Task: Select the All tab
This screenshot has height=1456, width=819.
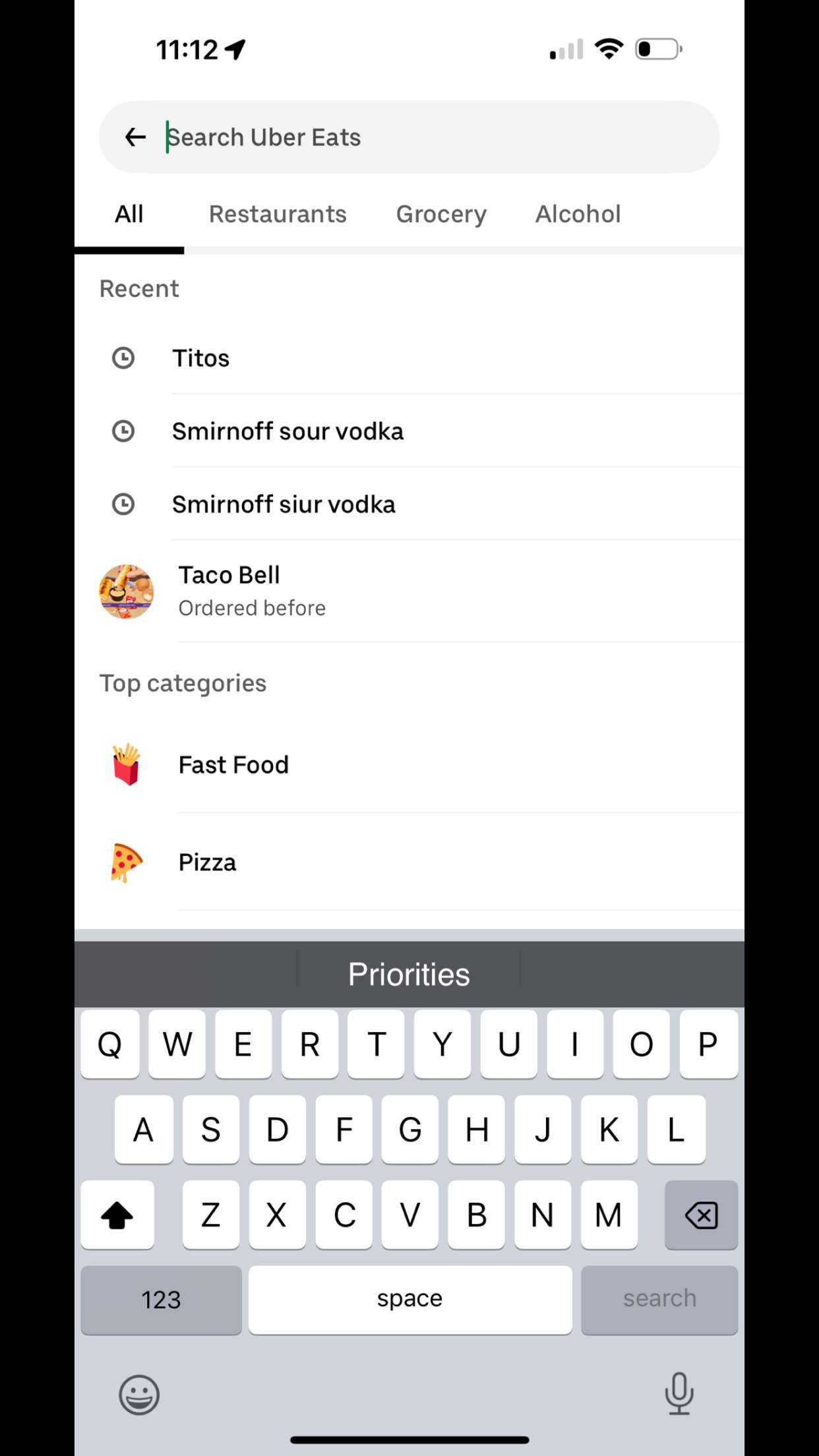Action: click(129, 214)
